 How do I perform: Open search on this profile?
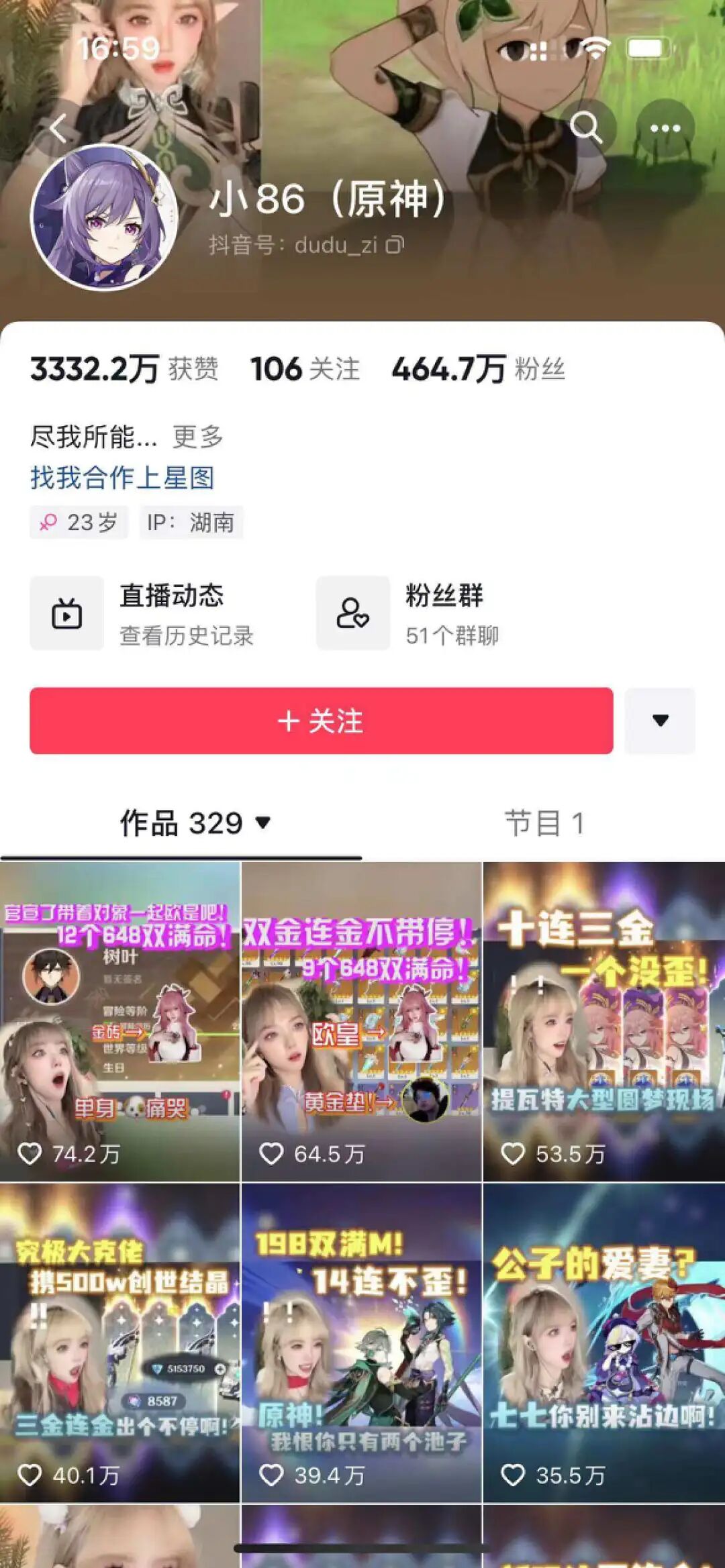click(586, 127)
